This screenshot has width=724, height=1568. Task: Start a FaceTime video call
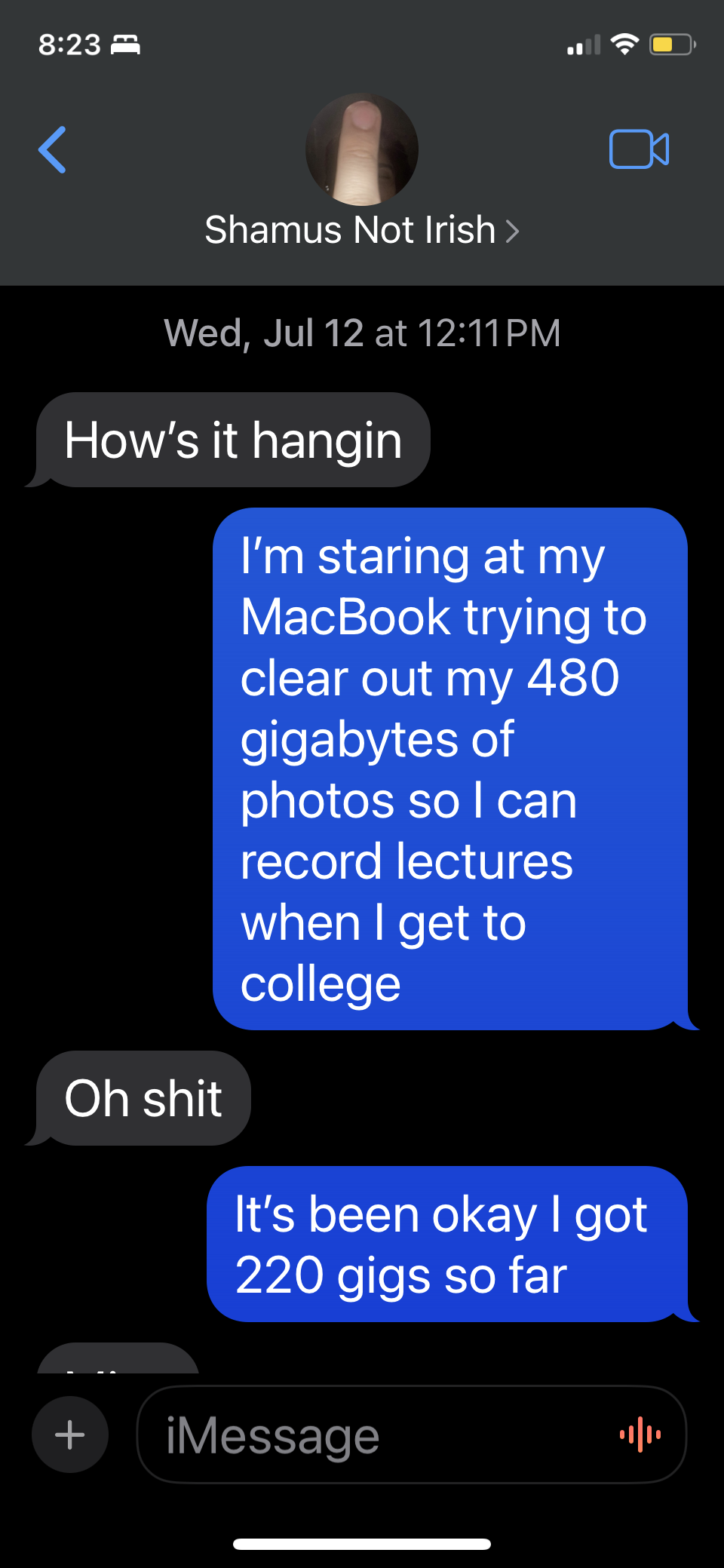point(639,149)
